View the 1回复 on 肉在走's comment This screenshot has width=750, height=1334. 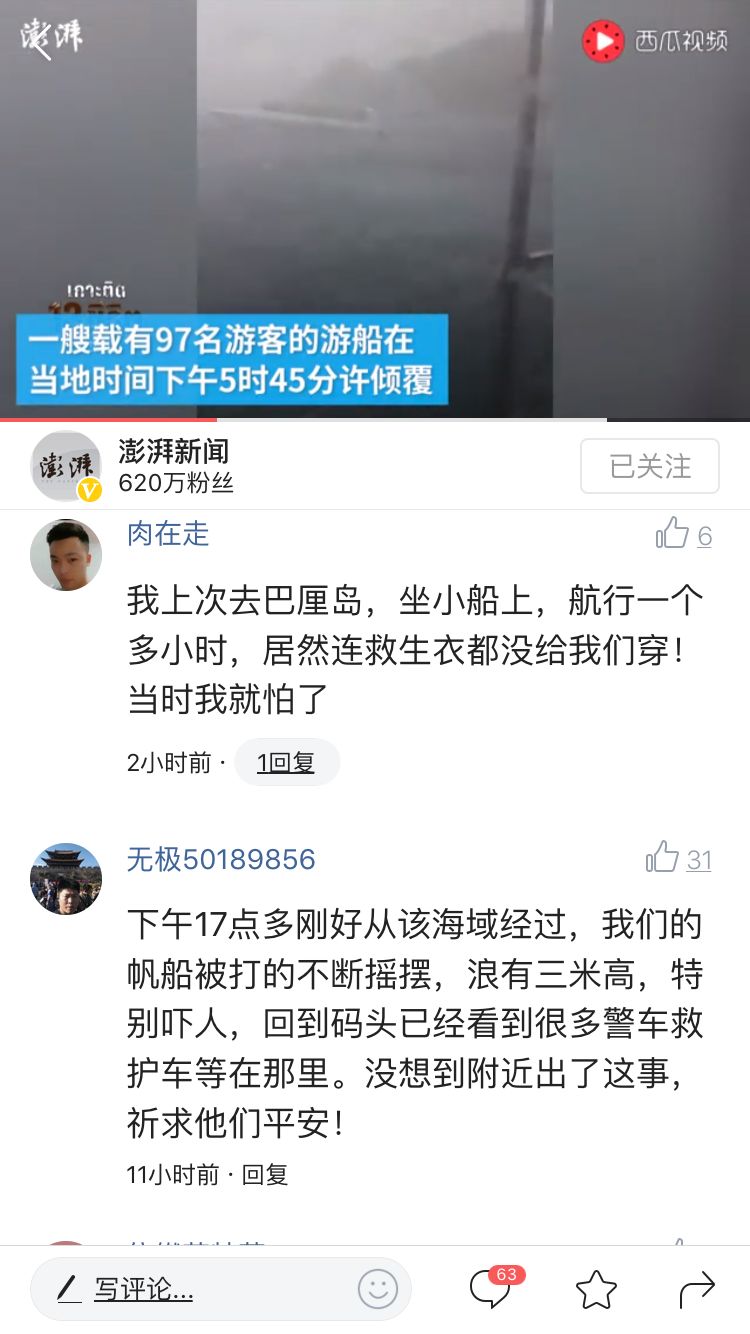click(286, 763)
